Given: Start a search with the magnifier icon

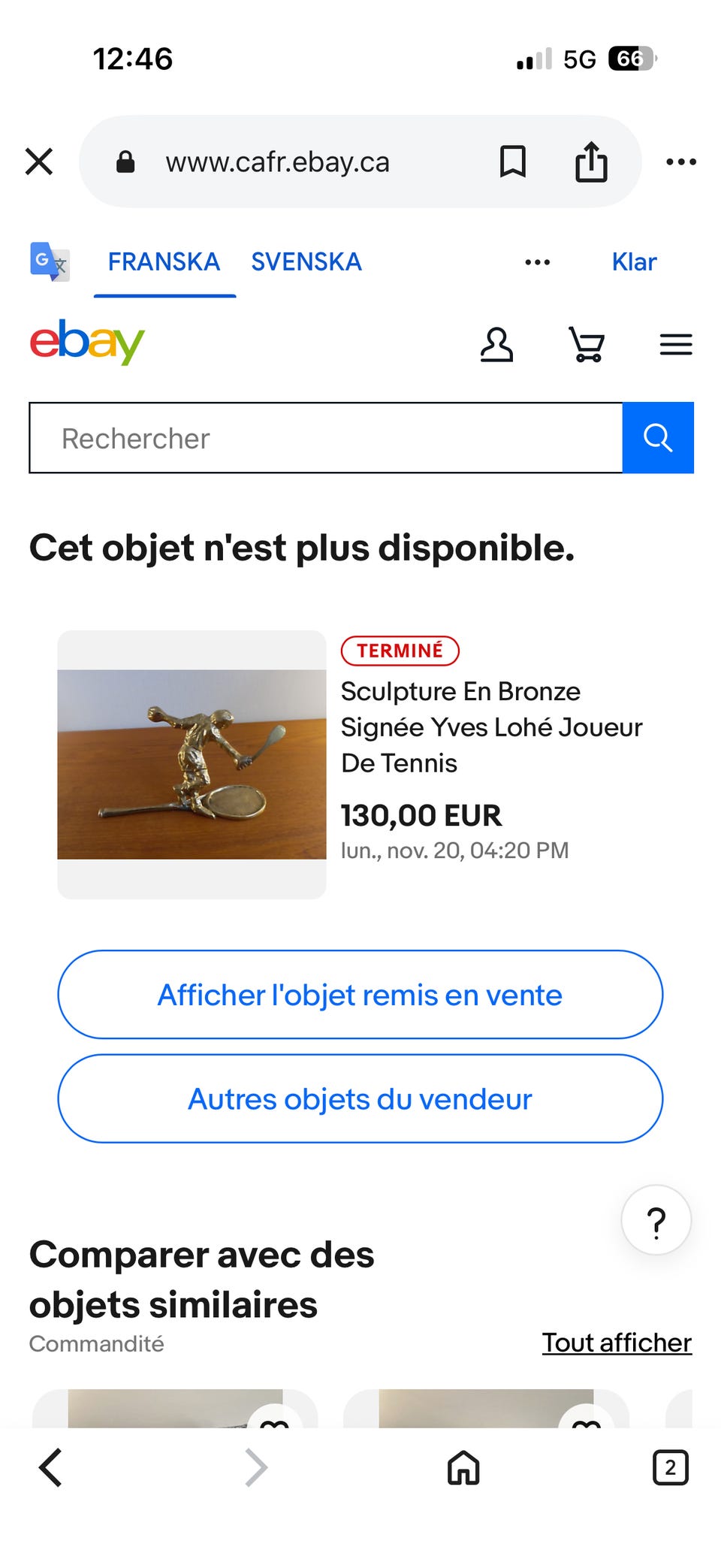Looking at the screenshot, I should (658, 437).
